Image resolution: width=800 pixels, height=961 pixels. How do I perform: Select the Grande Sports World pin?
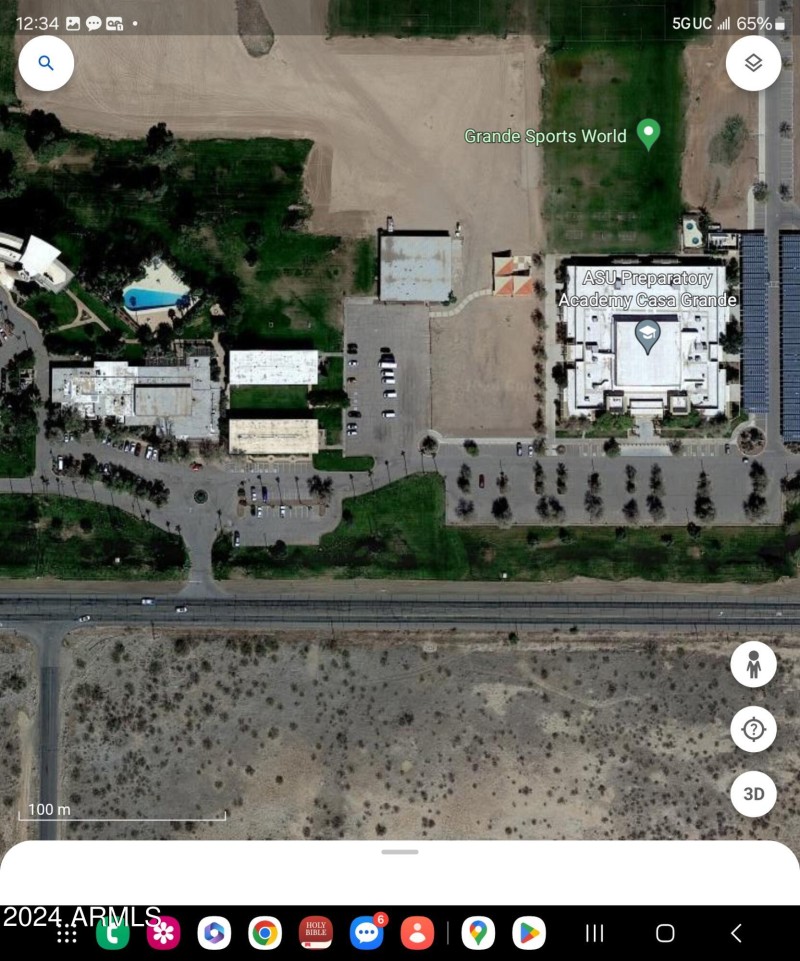point(649,134)
